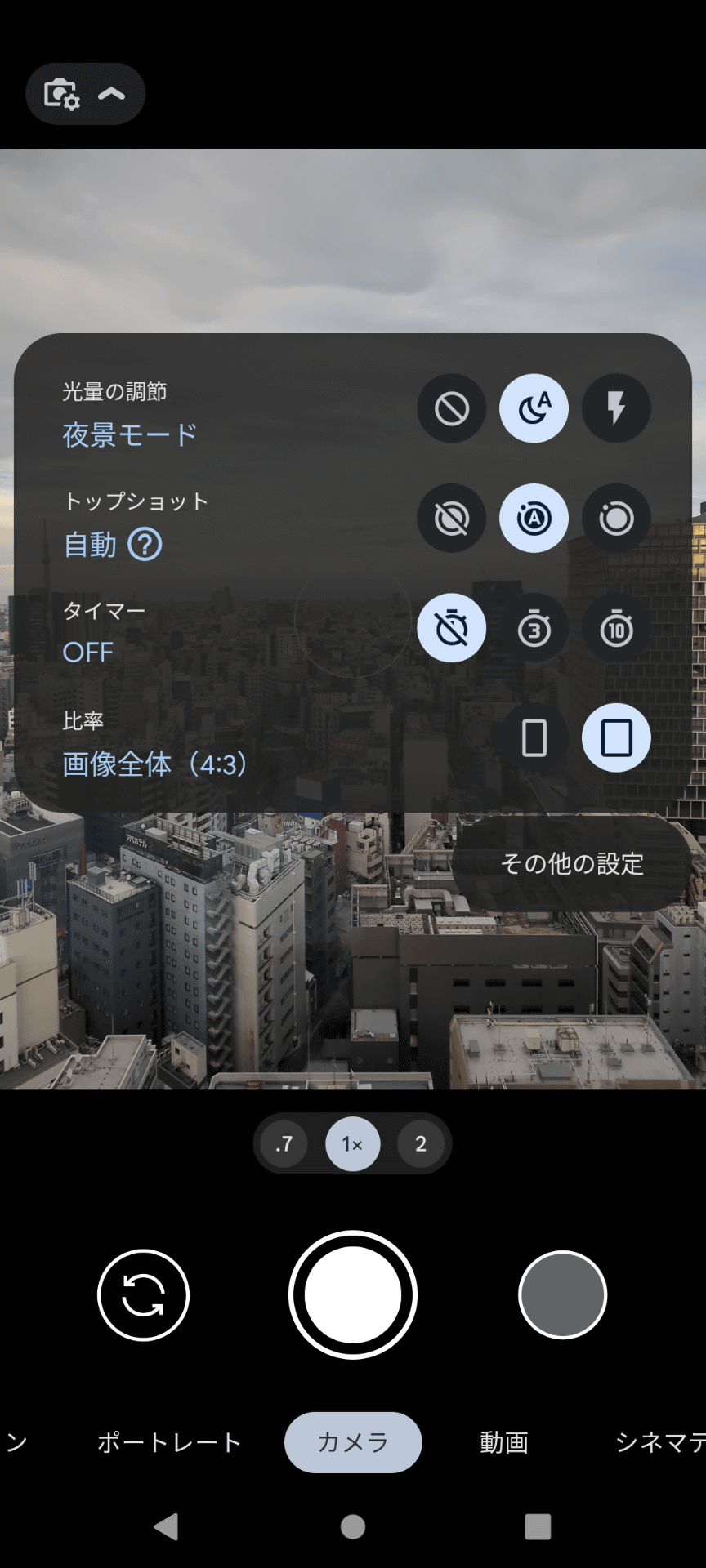
Task: Take a photo with the shutter
Action: coord(353,1295)
